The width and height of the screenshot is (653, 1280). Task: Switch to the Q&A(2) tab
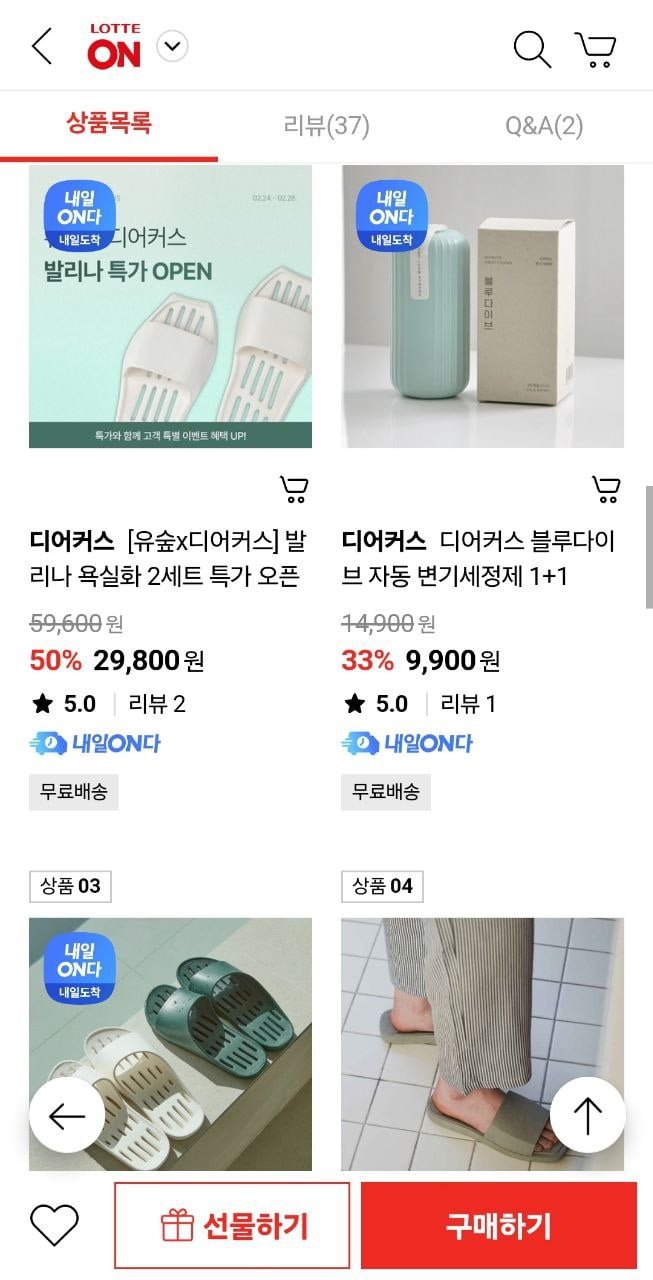(543, 125)
